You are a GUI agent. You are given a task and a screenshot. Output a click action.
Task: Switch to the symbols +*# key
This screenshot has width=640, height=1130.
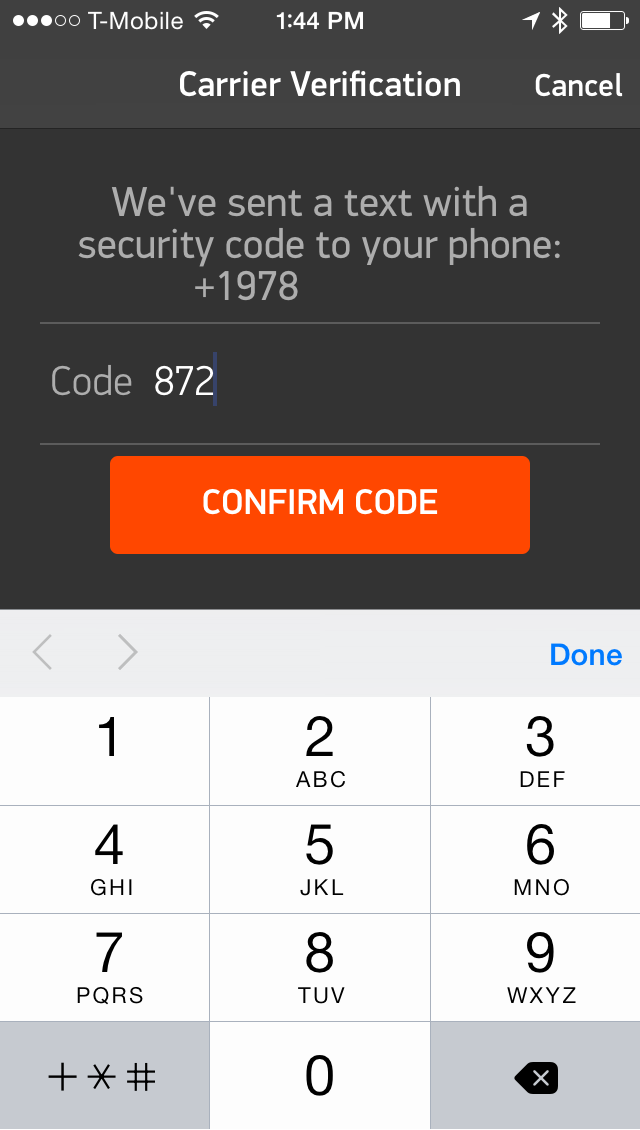pyautogui.click(x=105, y=1076)
